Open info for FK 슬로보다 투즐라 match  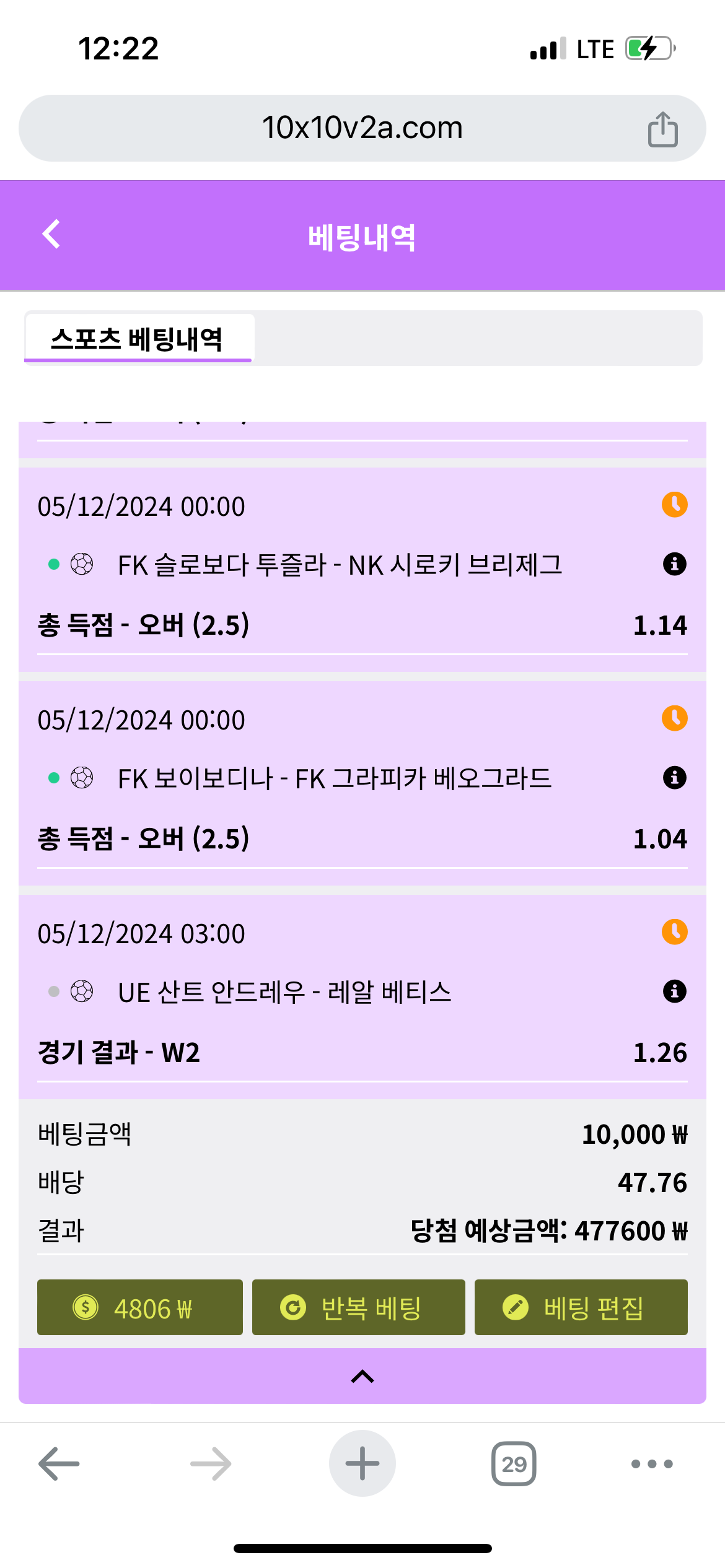[674, 564]
